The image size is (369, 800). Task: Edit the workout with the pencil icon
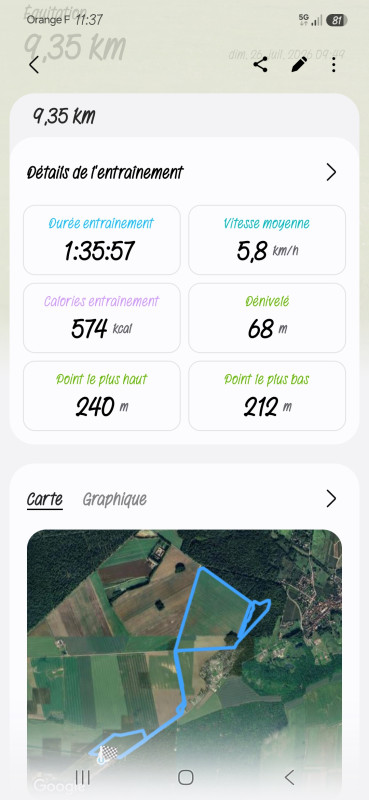pos(299,64)
